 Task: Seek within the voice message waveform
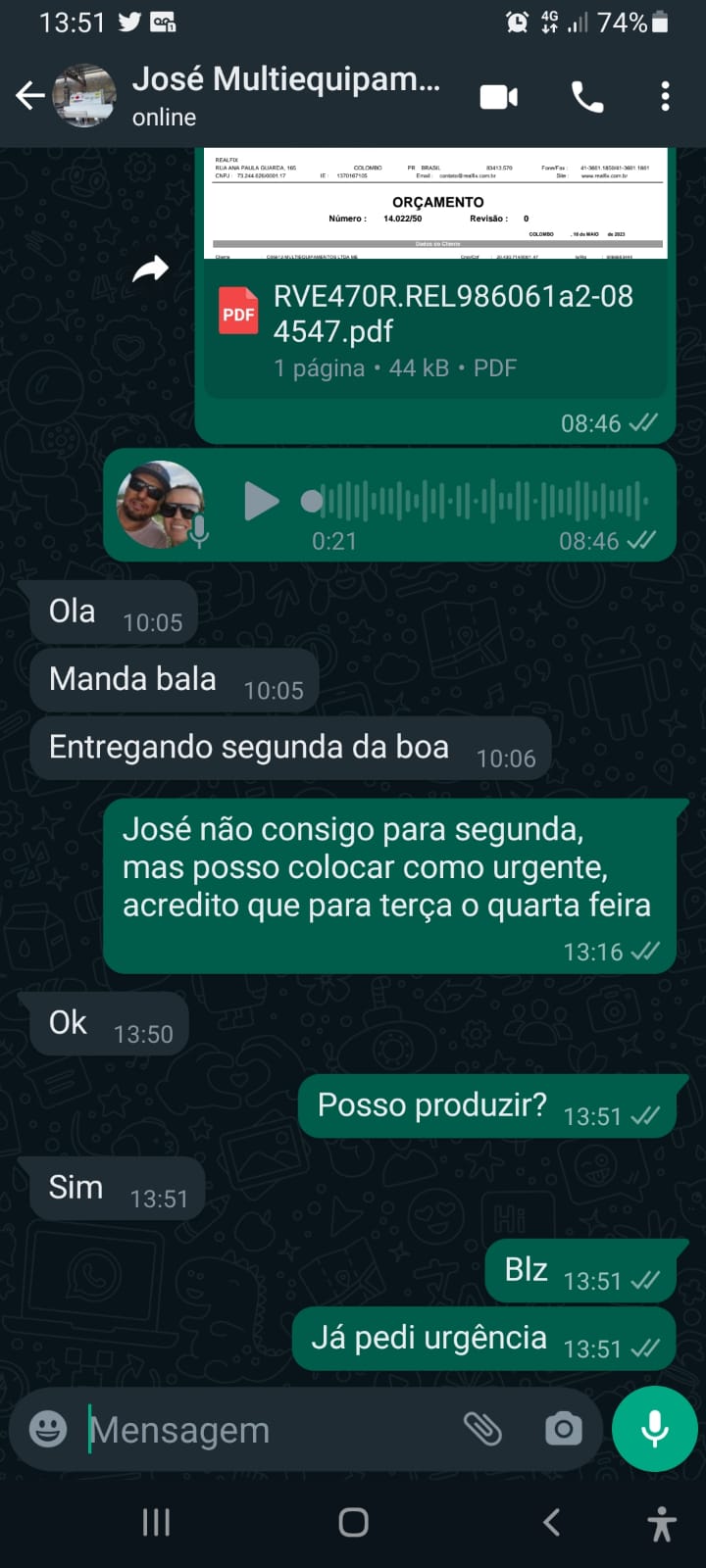point(480,501)
